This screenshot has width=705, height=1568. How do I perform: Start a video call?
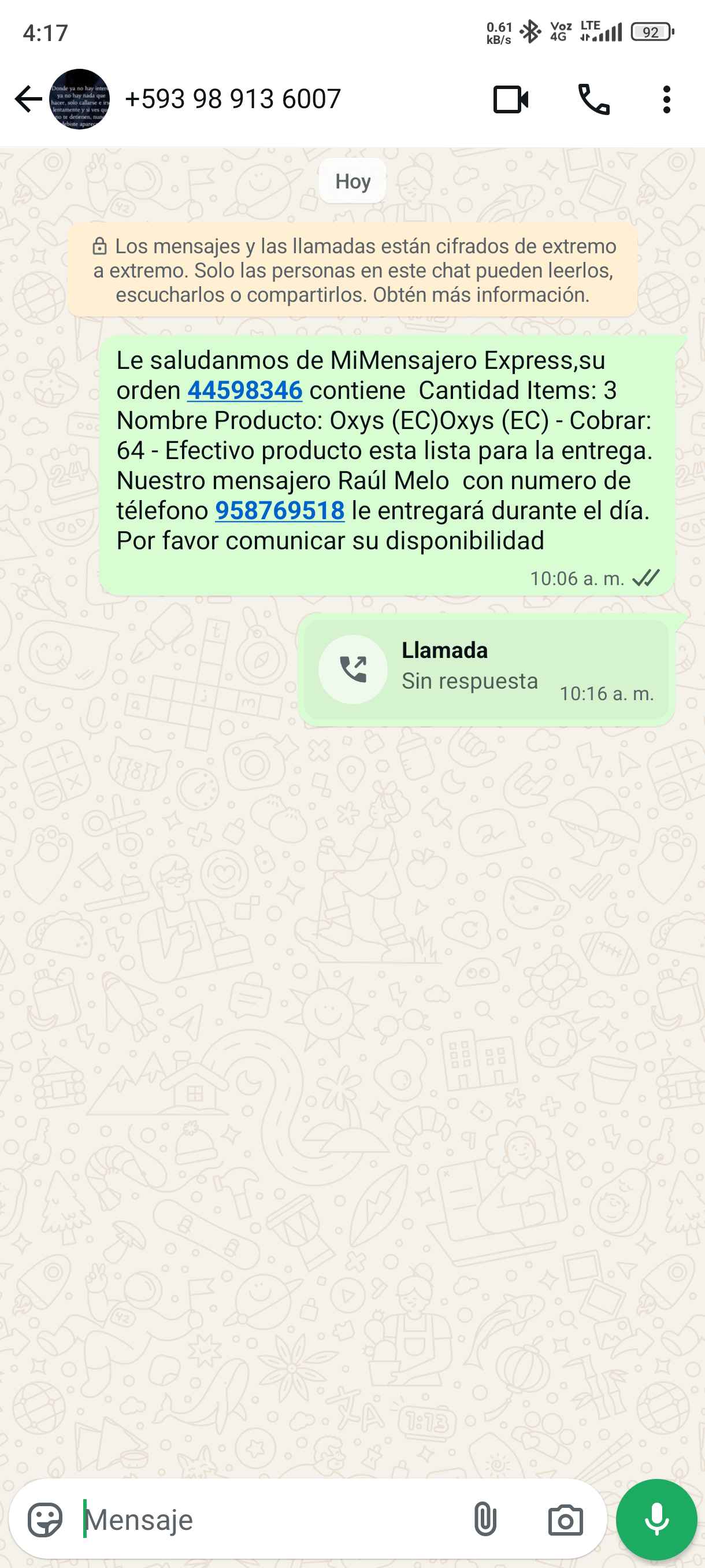(510, 99)
